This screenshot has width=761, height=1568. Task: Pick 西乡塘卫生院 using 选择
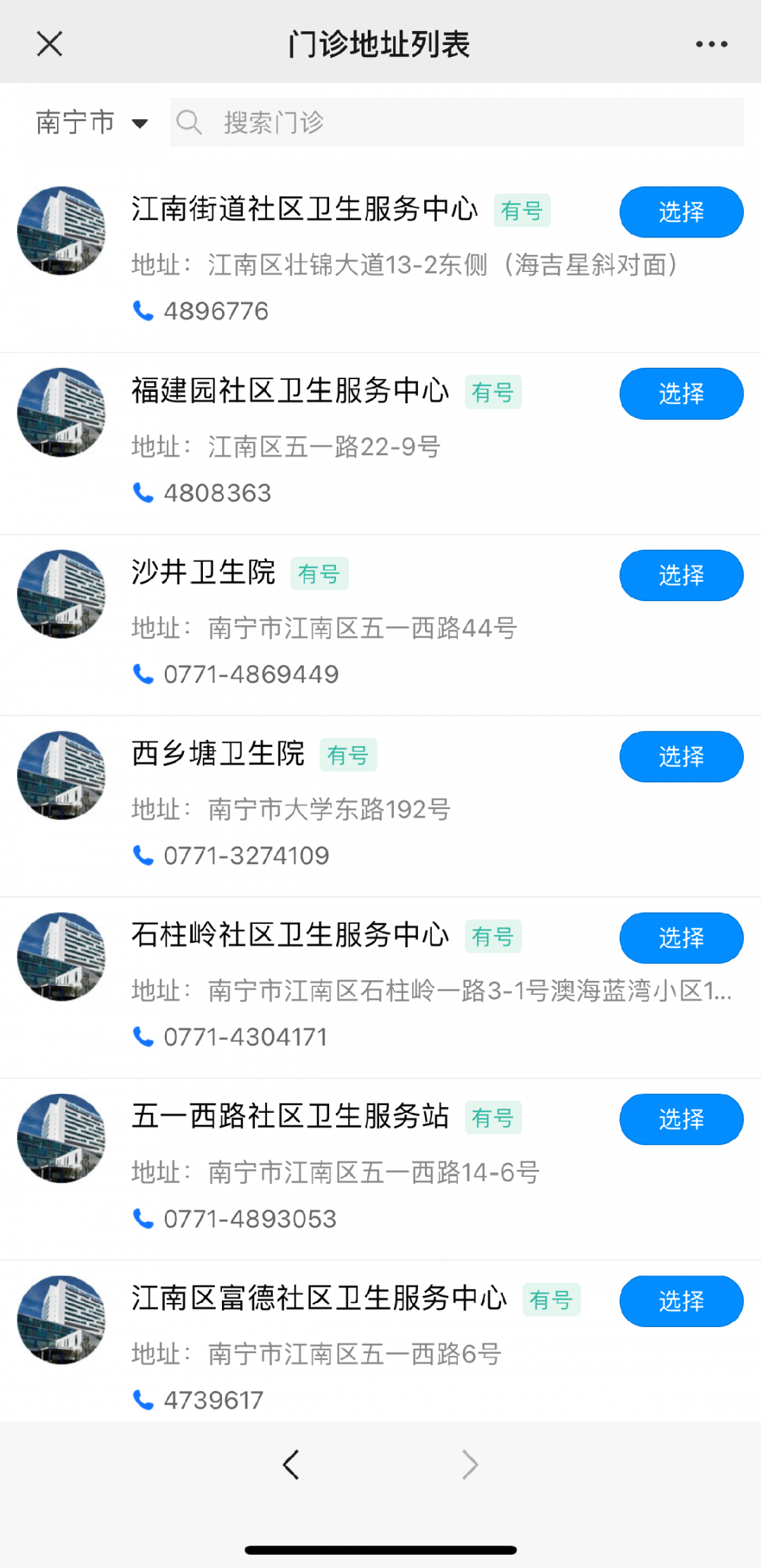681,757
